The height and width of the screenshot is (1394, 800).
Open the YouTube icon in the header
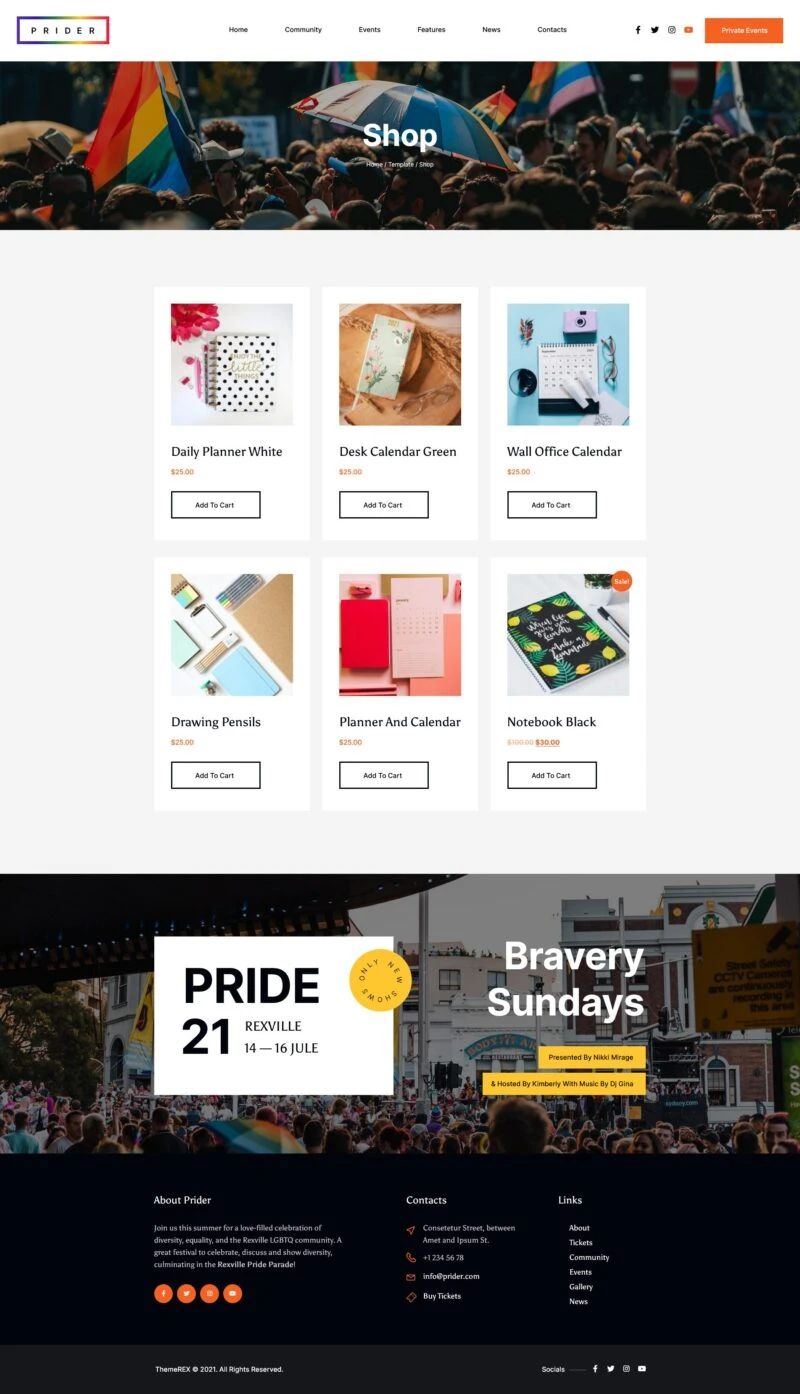coord(688,30)
